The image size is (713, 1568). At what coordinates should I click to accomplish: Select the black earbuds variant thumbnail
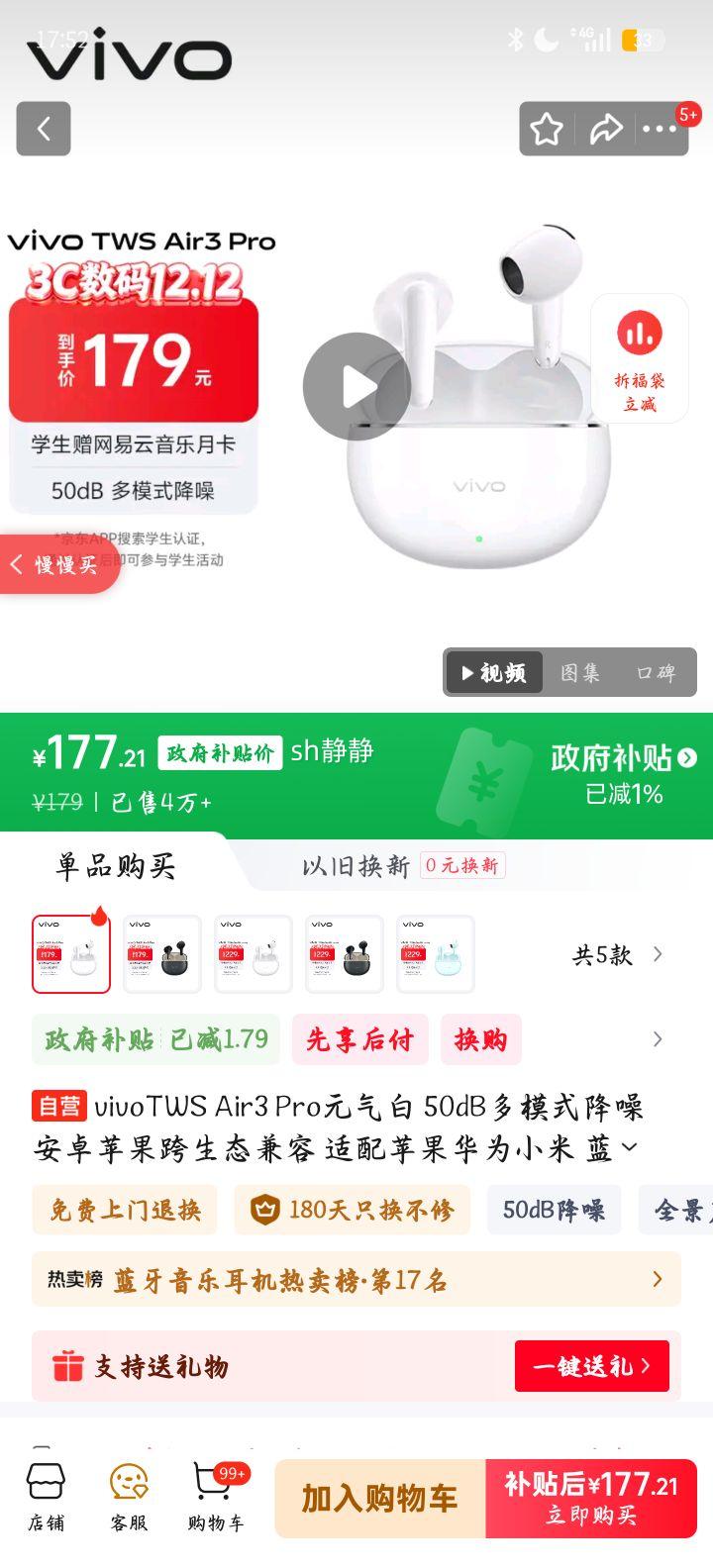tap(161, 953)
